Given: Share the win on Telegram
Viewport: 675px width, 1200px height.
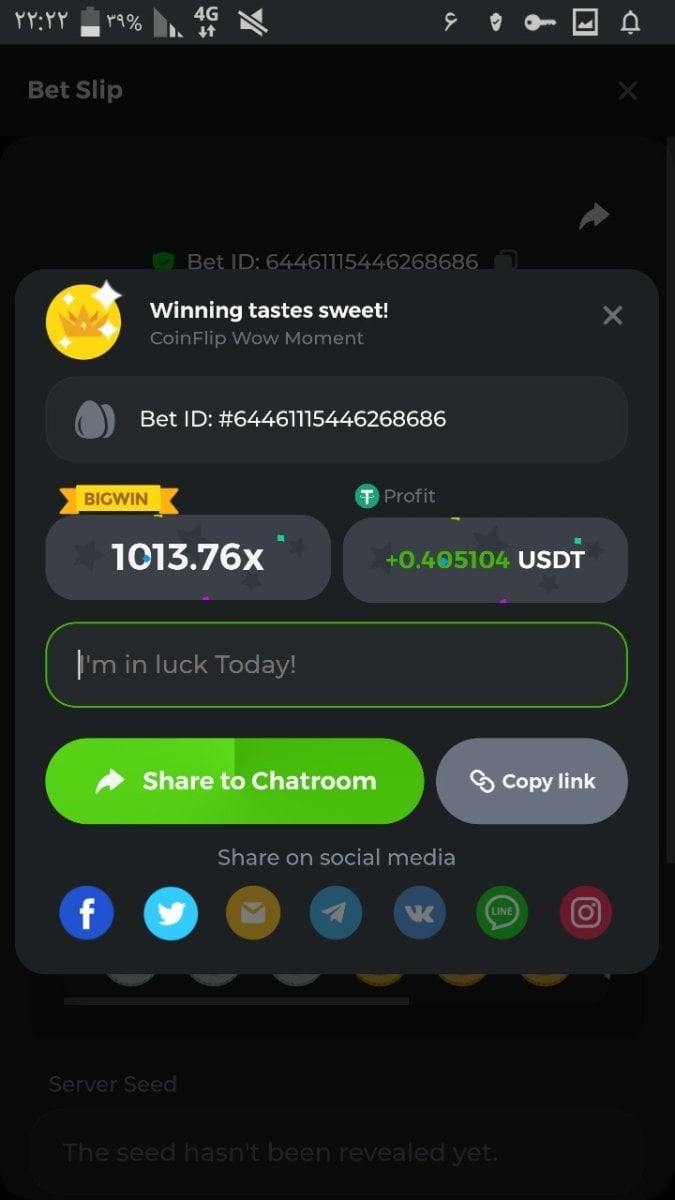Looking at the screenshot, I should tap(336, 912).
